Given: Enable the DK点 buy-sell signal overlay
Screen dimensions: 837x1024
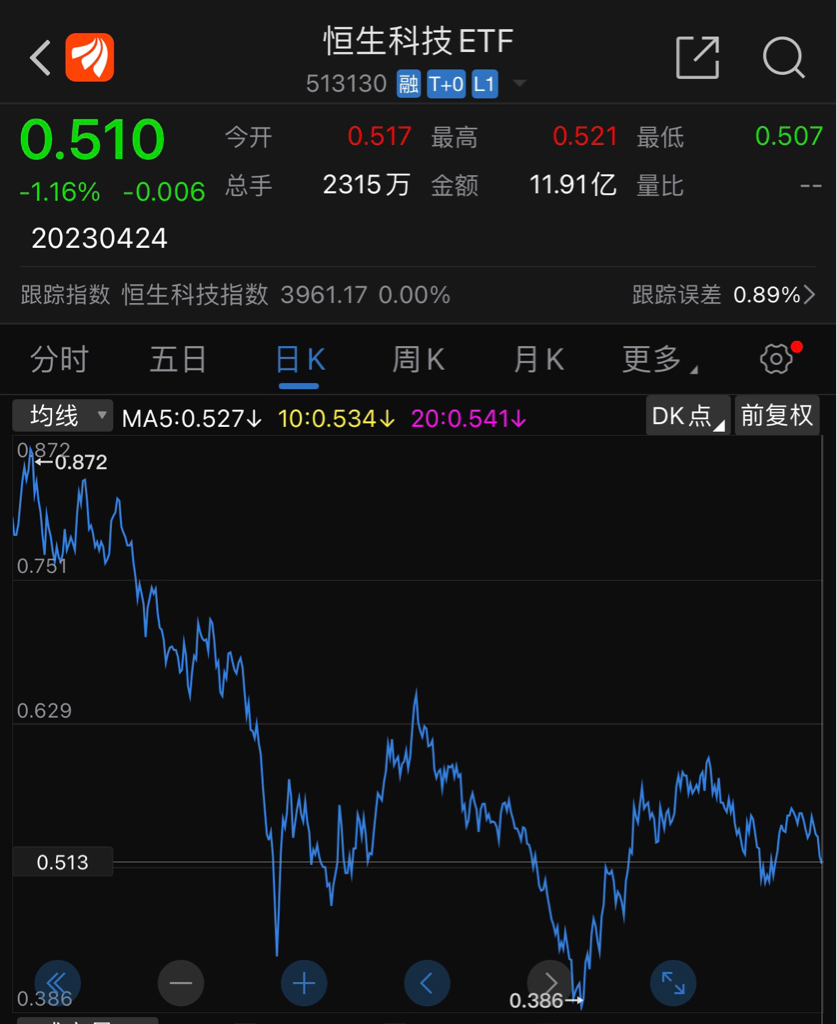Looking at the screenshot, I should pos(686,415).
